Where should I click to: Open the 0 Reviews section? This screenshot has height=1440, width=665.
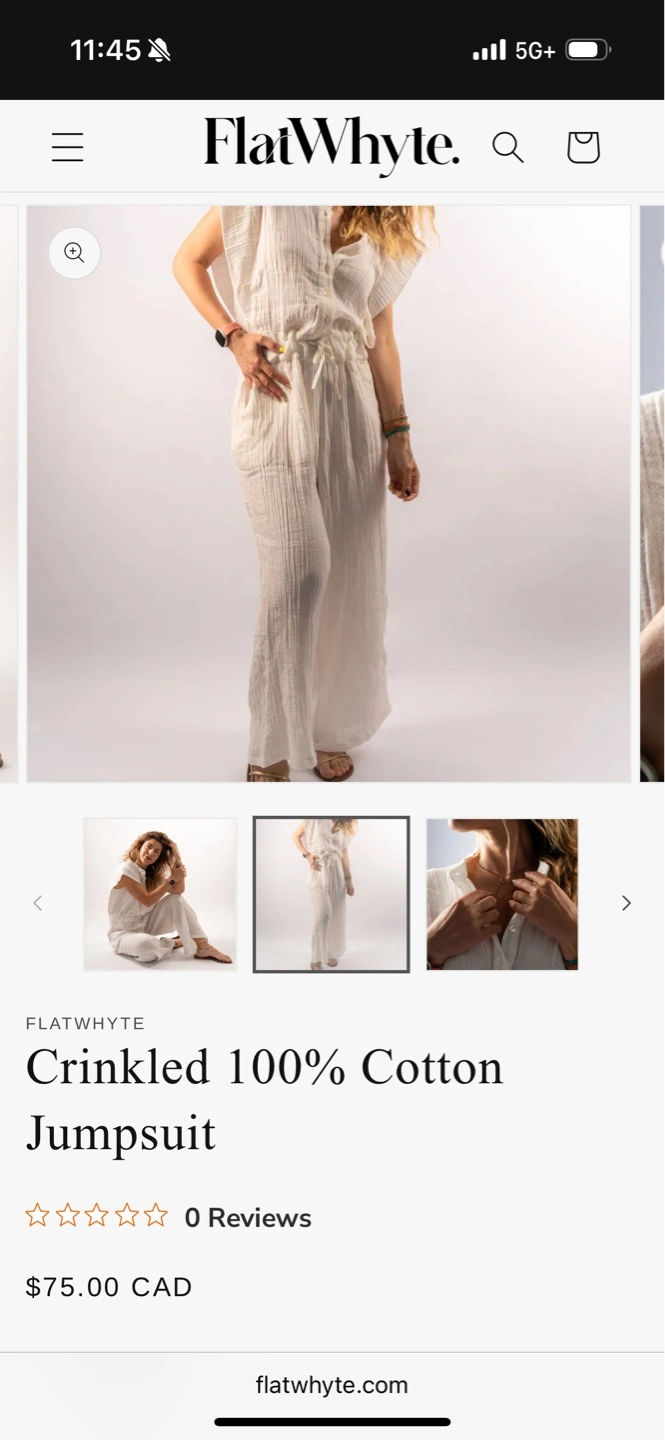point(247,1218)
